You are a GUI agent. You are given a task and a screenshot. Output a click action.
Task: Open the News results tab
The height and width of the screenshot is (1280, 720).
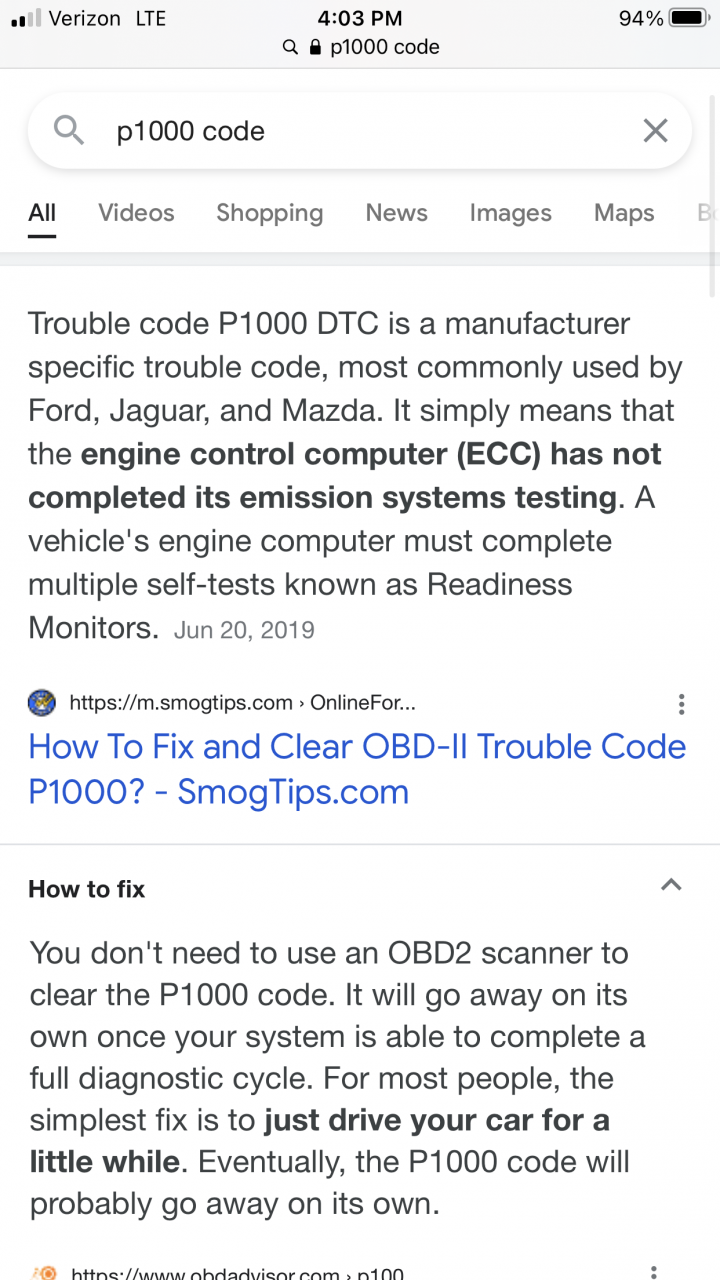pyautogui.click(x=396, y=213)
